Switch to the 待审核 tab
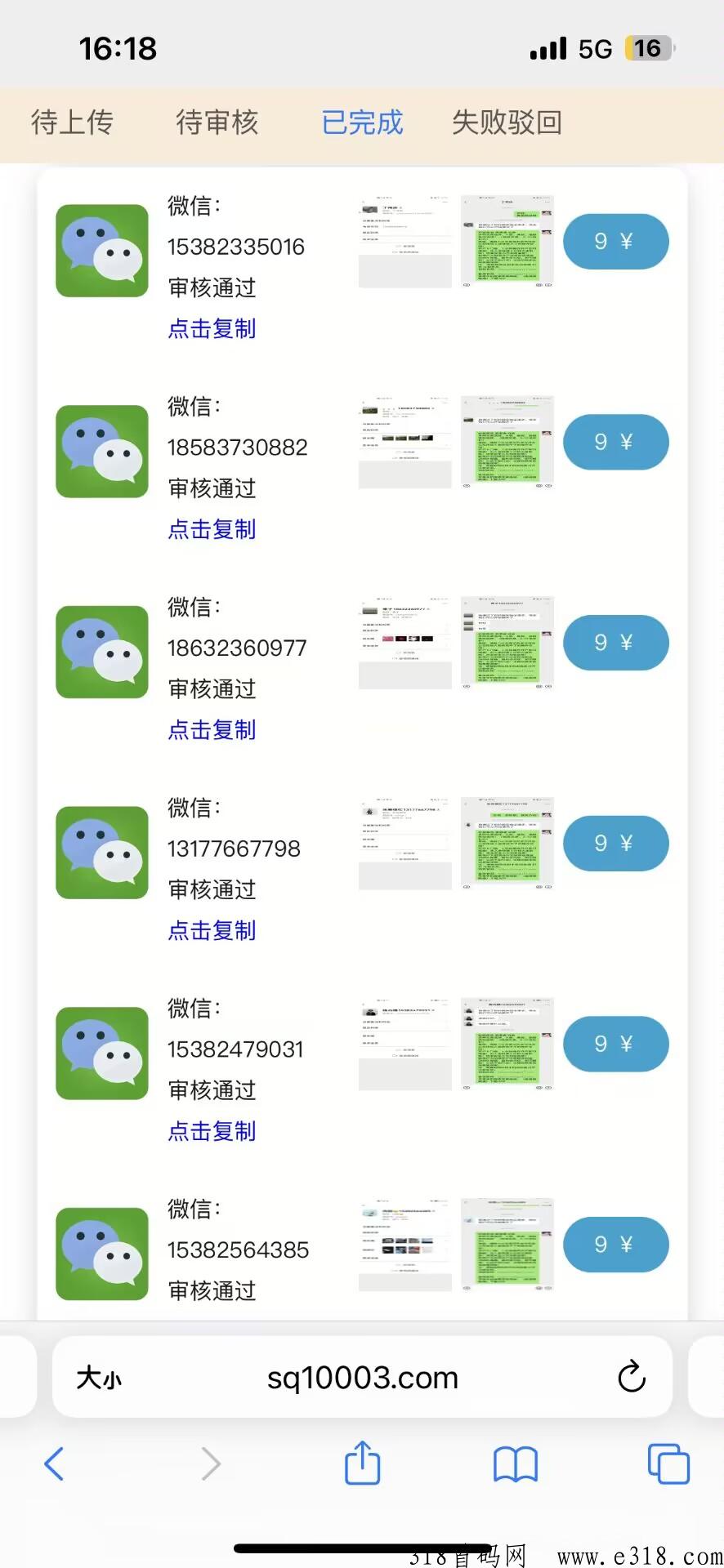Viewport: 724px width, 1568px height. 217,122
